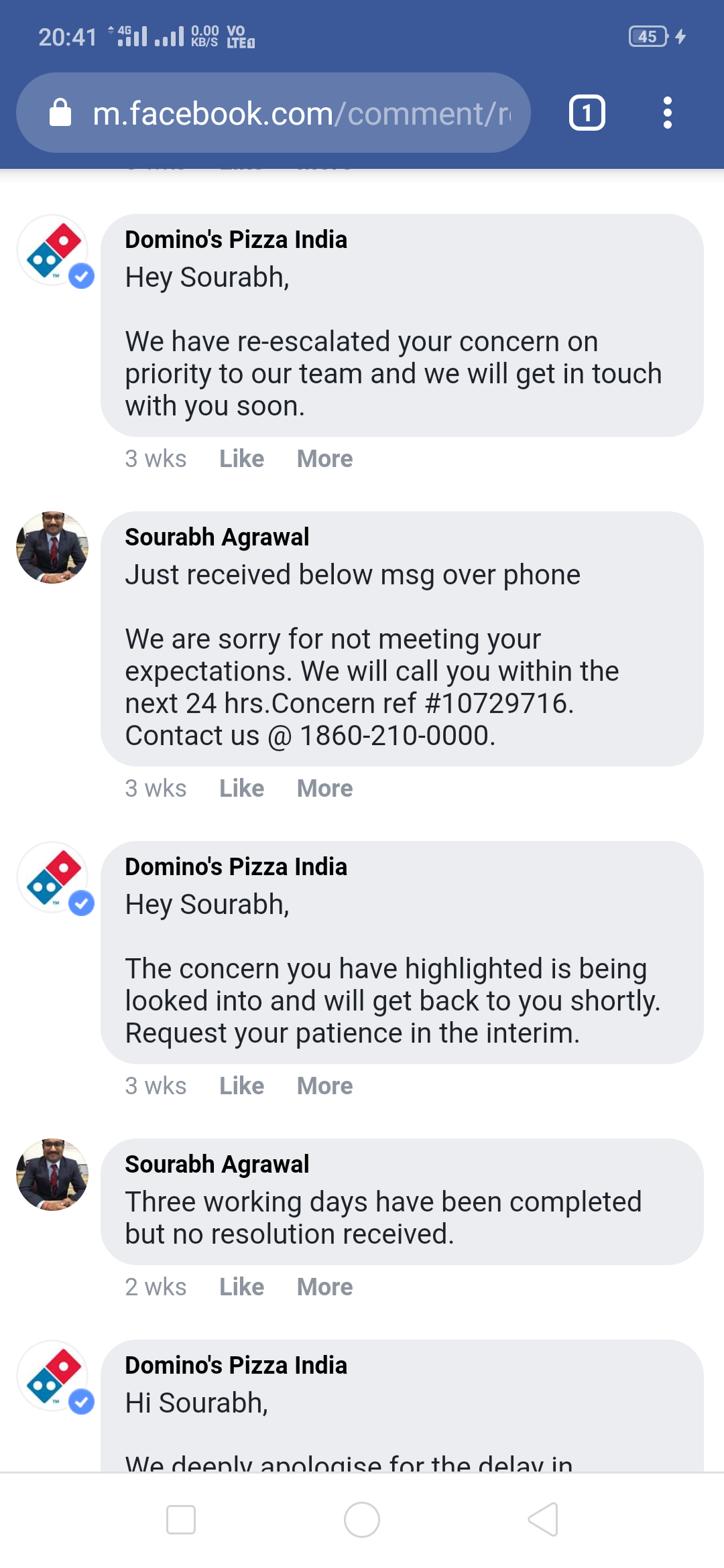
Task: Tap the 3 wks timestamp on first comment
Action: (x=156, y=458)
